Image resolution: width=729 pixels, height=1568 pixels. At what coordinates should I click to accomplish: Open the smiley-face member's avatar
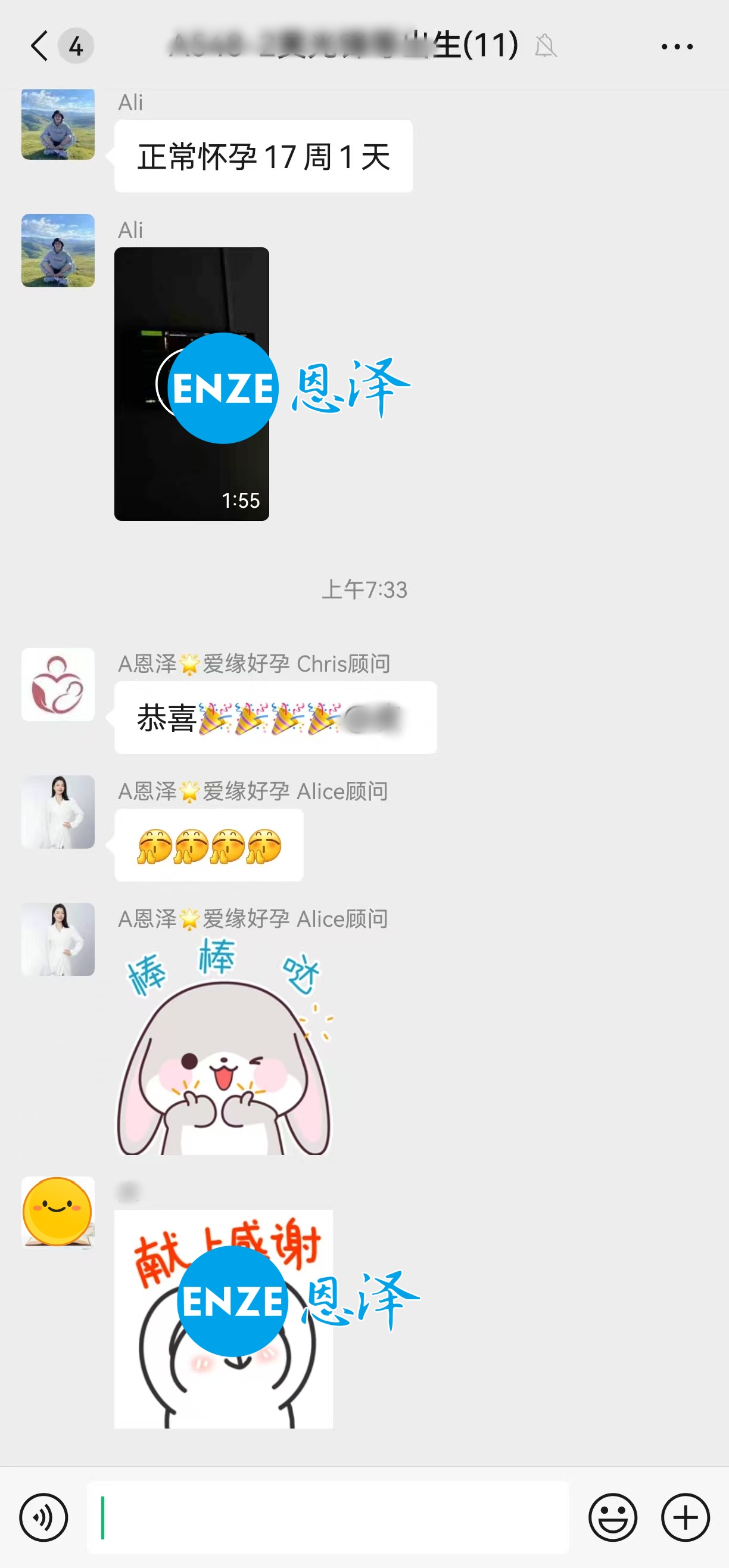point(58,1213)
